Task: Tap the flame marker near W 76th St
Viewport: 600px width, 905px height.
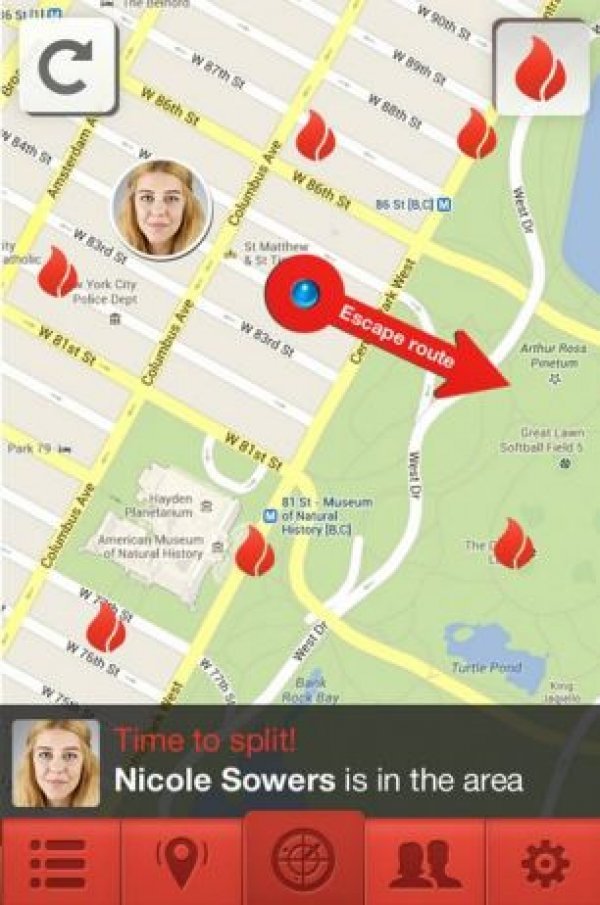Action: click(x=105, y=628)
